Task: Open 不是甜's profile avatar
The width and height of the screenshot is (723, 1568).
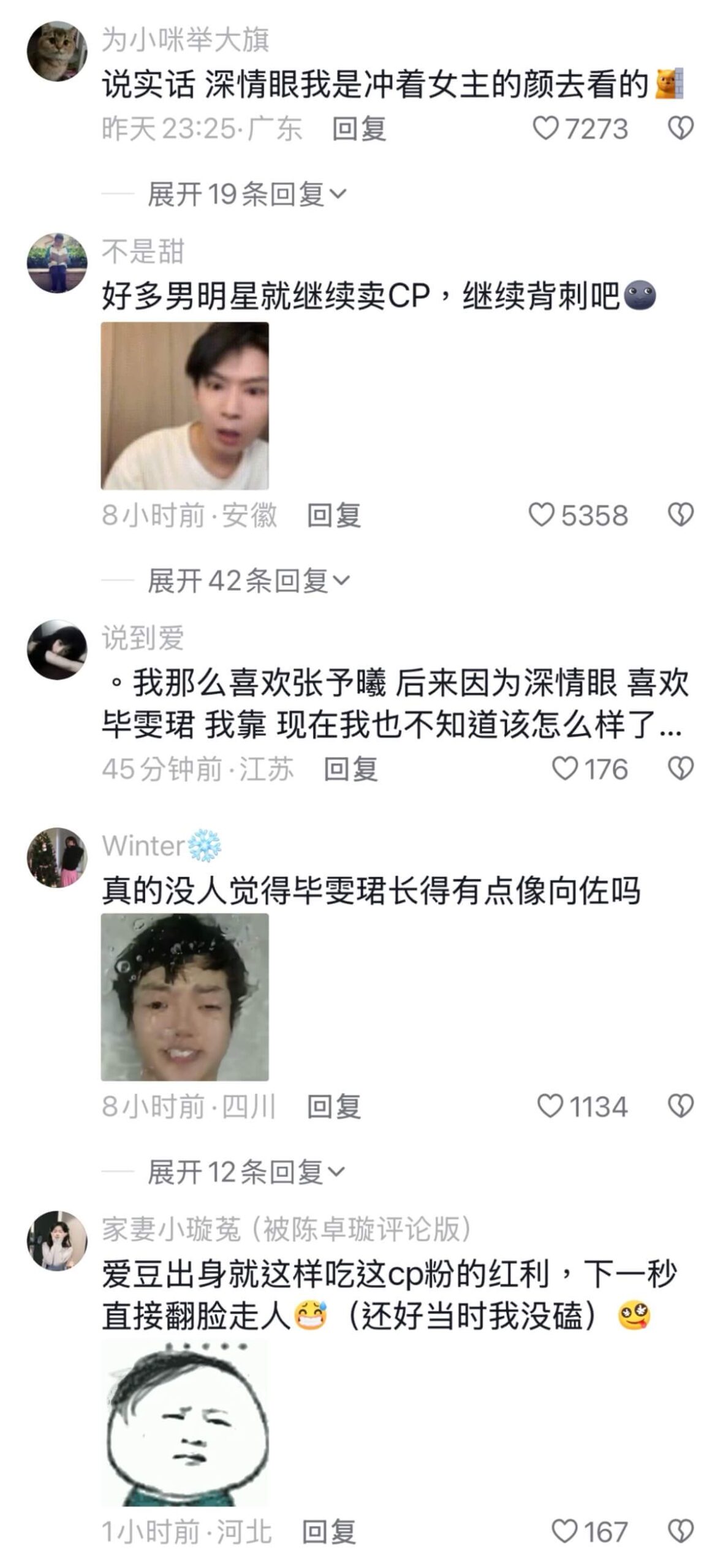Action: tap(57, 263)
